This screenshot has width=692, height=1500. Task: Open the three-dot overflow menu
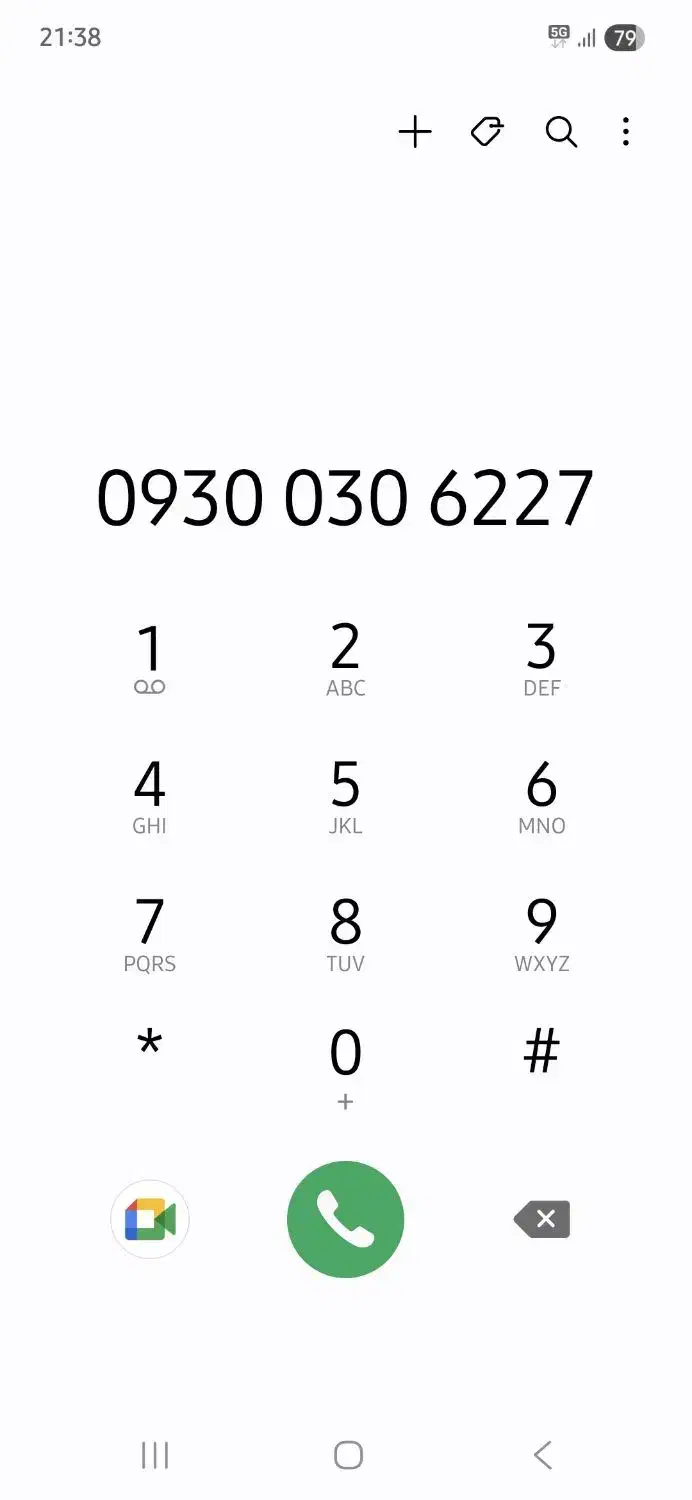(x=626, y=132)
